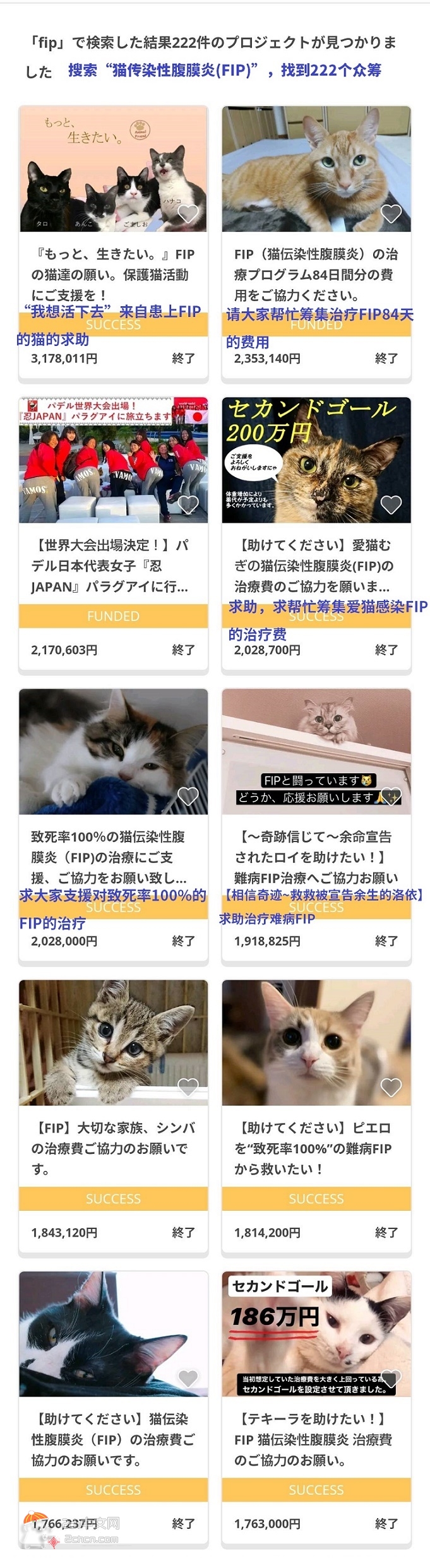Open the 【FIP】シンバの治療費 project card
The height and width of the screenshot is (1568, 430).
(x=113, y=1148)
